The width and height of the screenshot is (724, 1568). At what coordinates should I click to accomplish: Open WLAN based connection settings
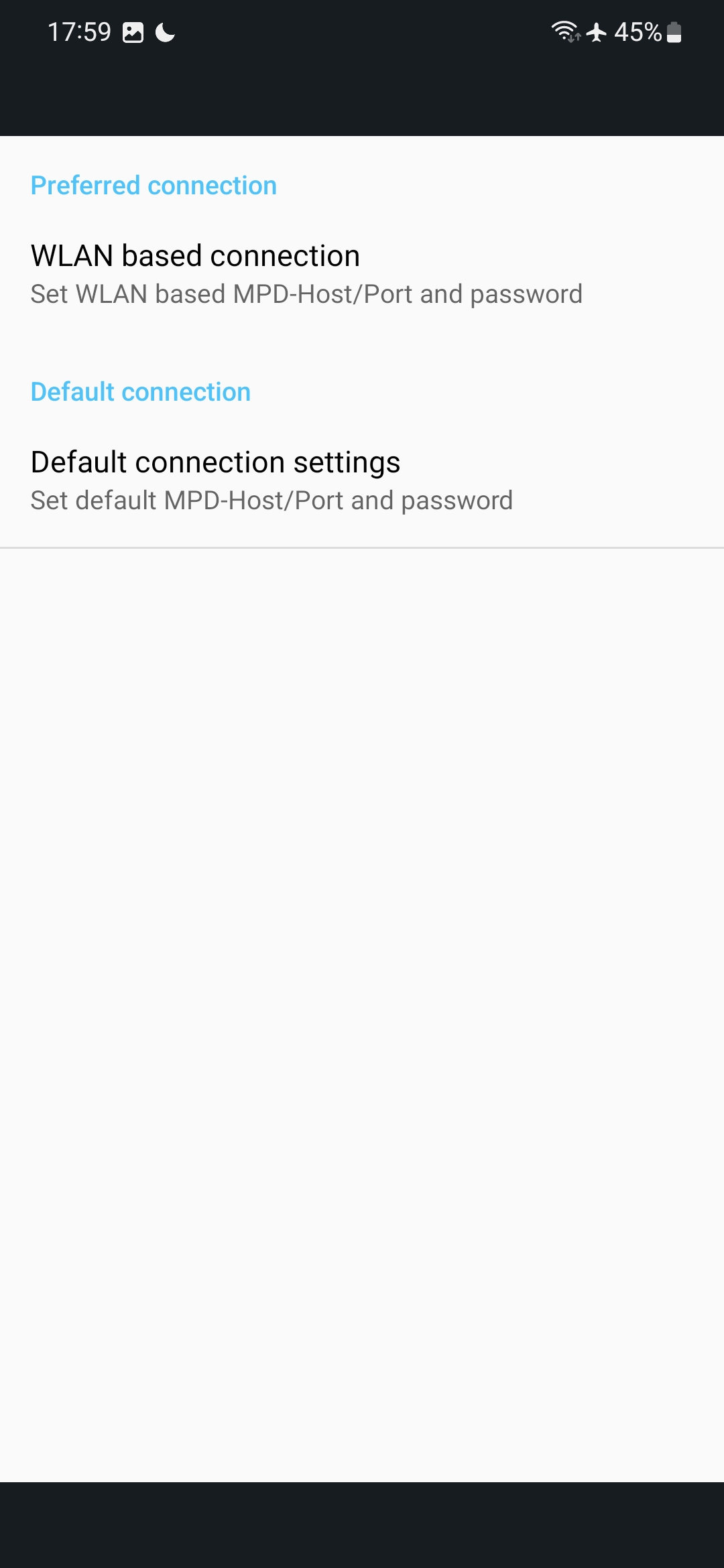[362, 275]
